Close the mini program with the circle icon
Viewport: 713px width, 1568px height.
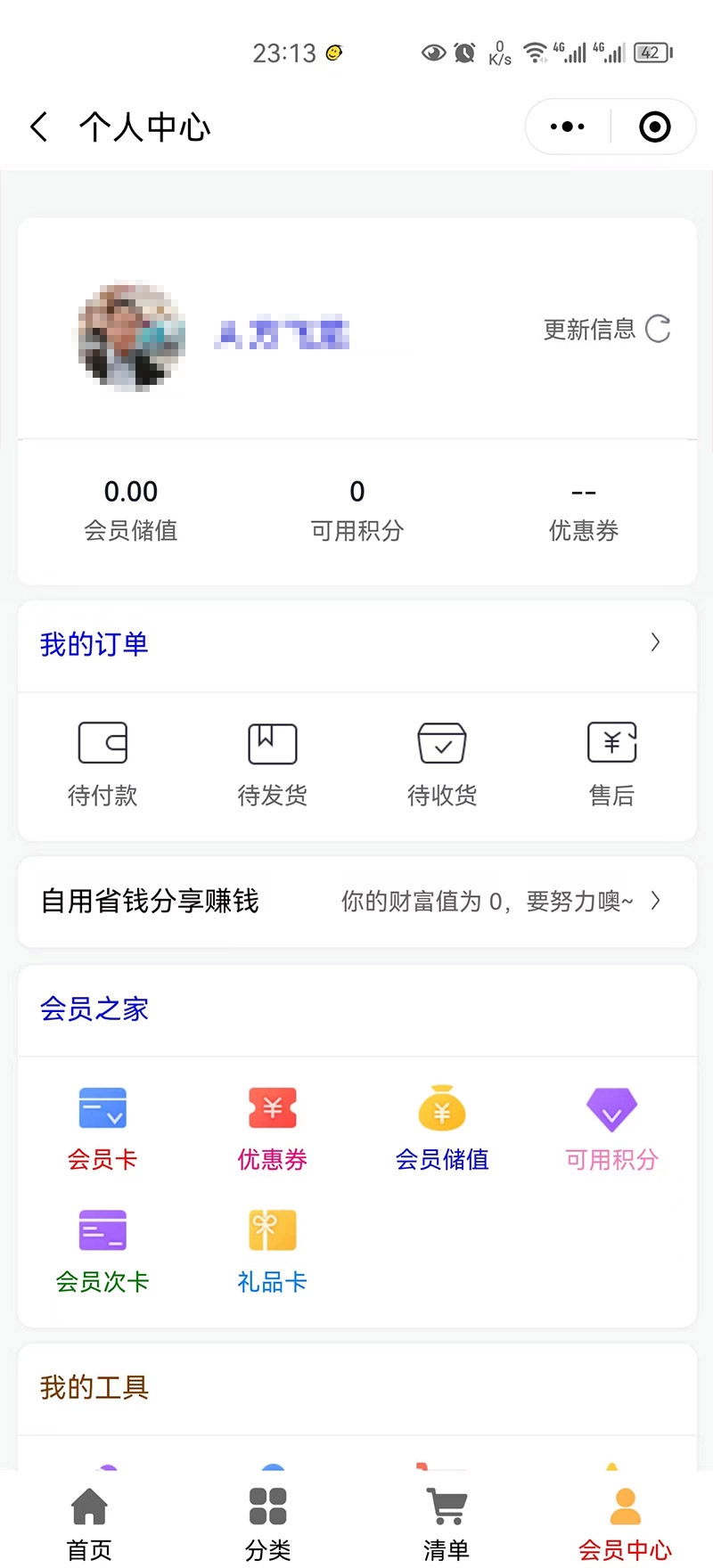(x=655, y=127)
